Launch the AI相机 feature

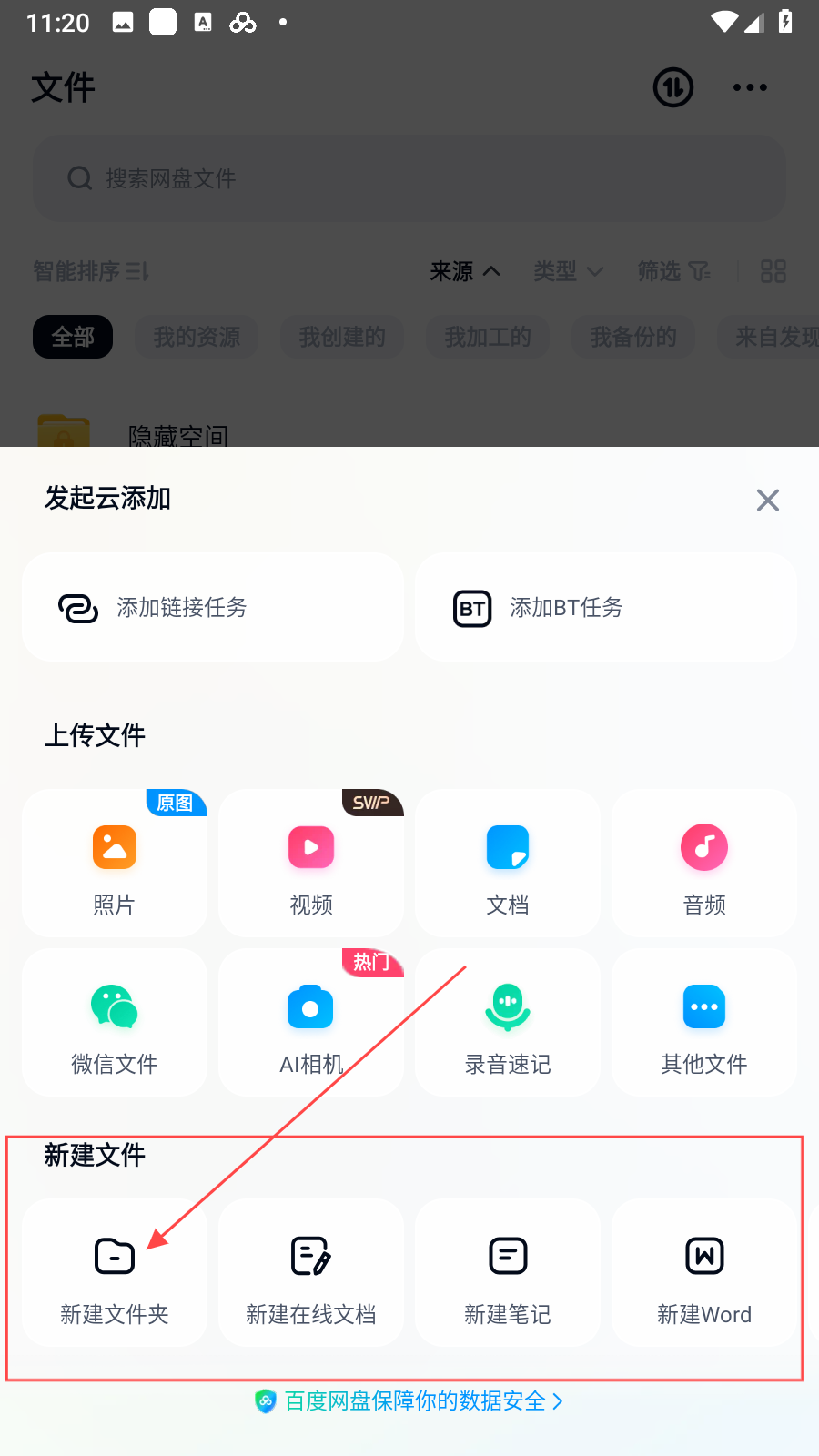tap(311, 1023)
